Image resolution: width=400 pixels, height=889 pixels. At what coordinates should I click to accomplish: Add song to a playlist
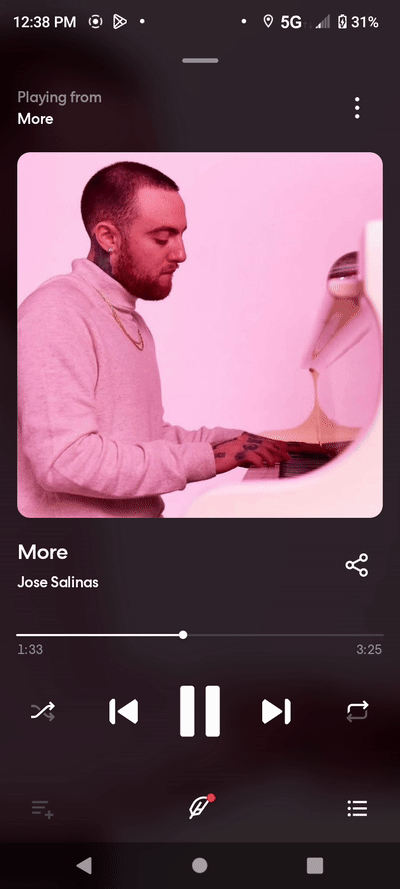(42, 809)
